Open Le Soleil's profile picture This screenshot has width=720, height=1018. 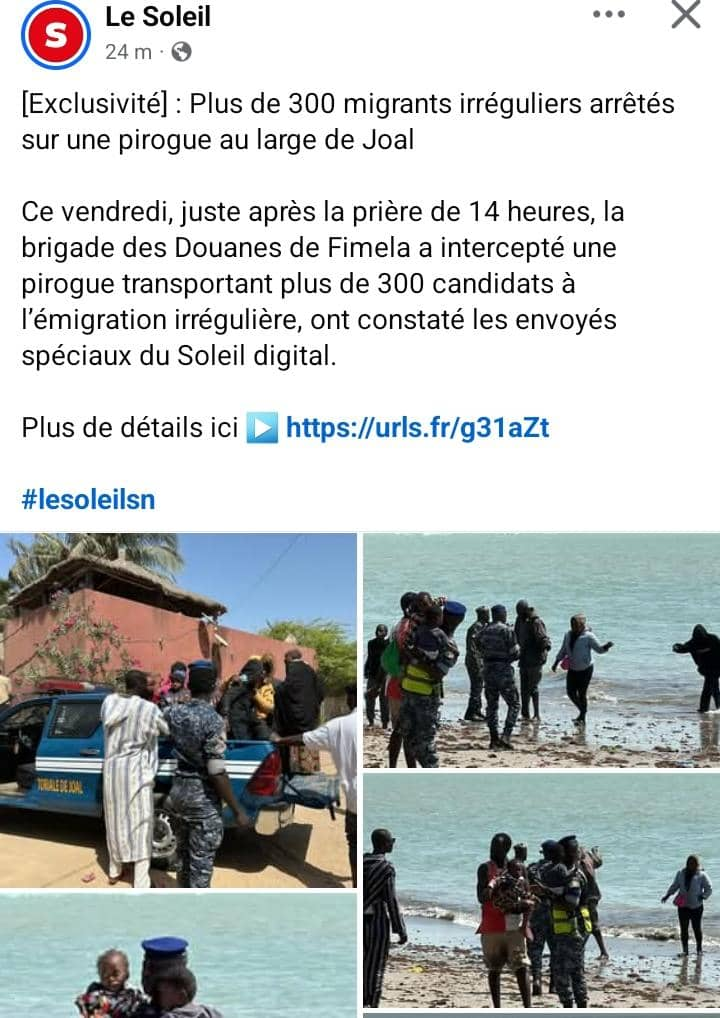(x=55, y=35)
